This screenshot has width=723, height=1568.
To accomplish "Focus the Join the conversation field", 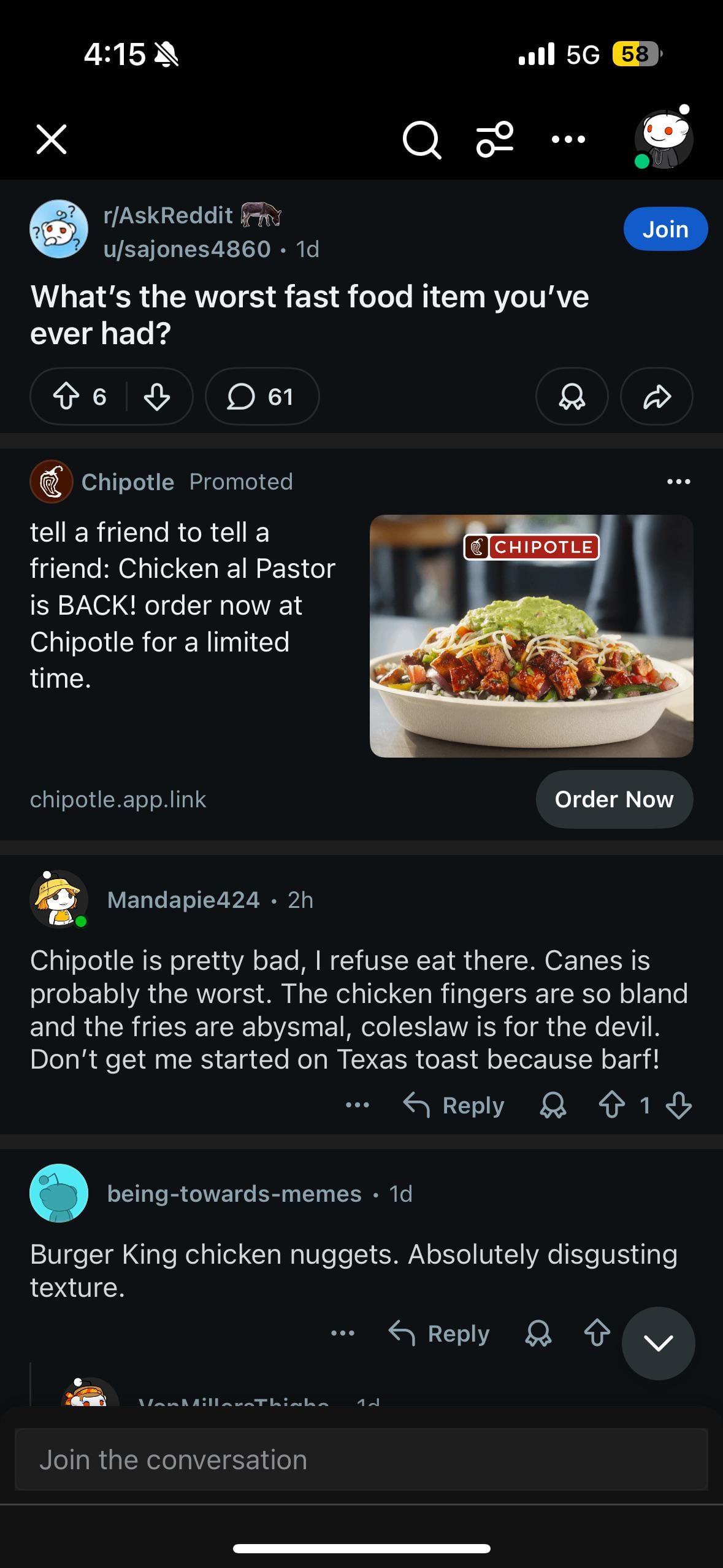I will click(x=361, y=1460).
